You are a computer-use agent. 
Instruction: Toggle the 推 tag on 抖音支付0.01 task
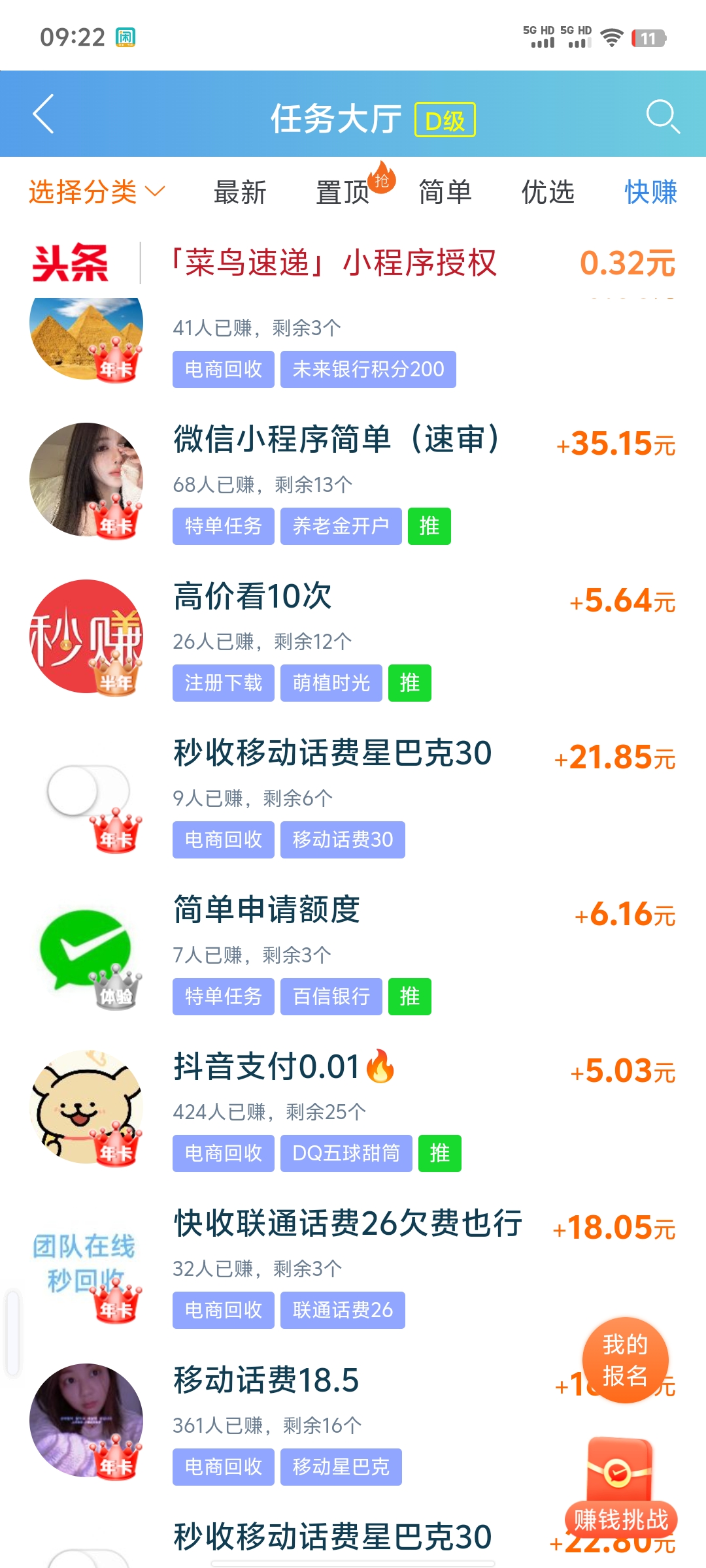[x=439, y=1153]
